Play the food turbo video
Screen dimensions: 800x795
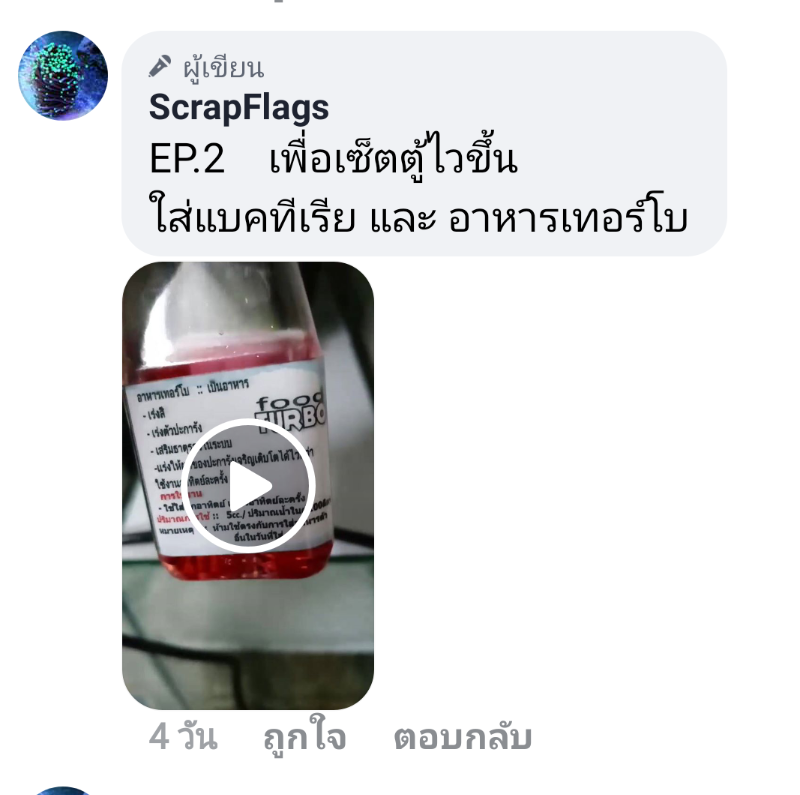(248, 486)
